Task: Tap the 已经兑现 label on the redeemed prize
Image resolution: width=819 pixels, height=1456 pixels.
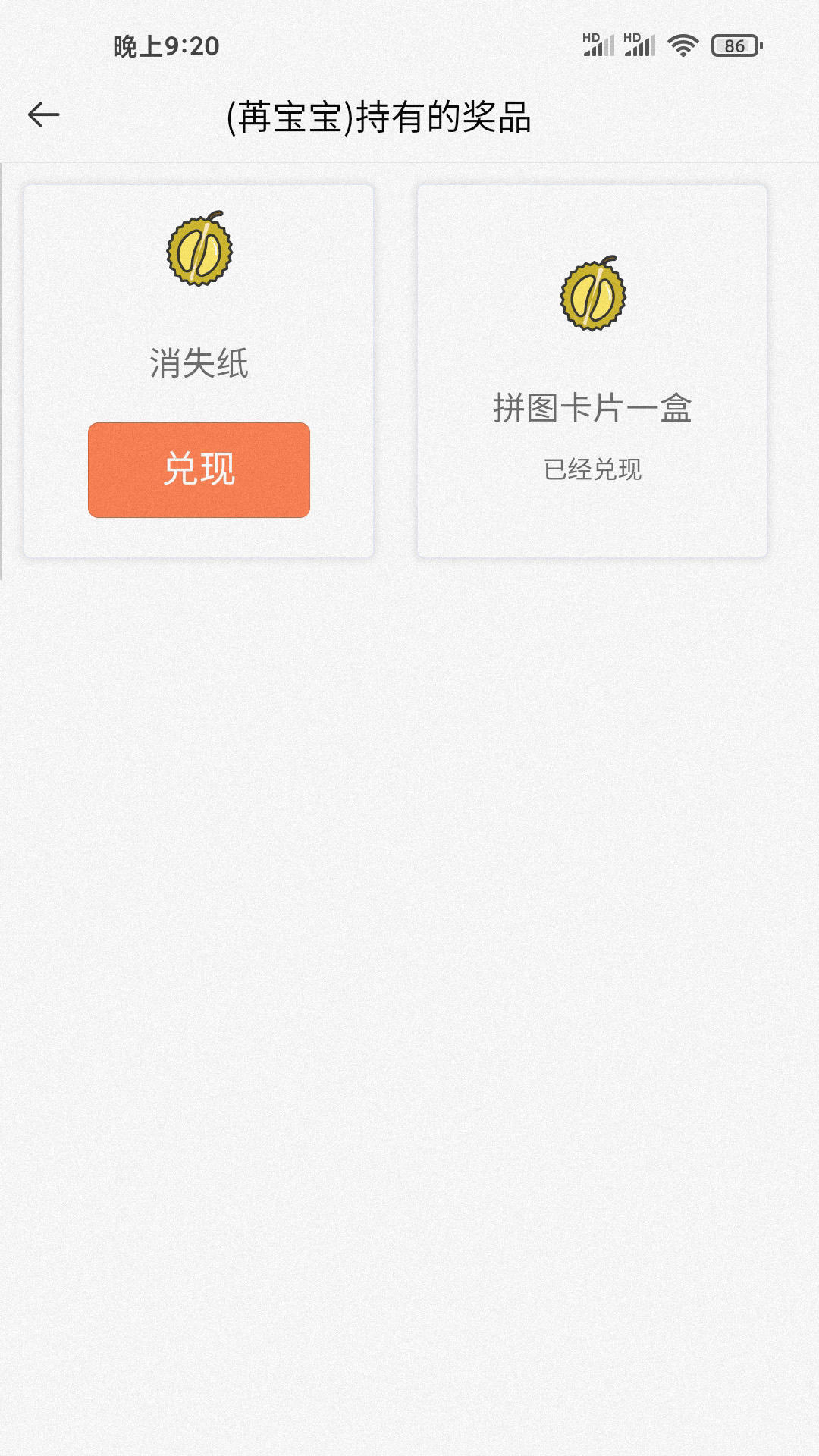Action: point(592,469)
